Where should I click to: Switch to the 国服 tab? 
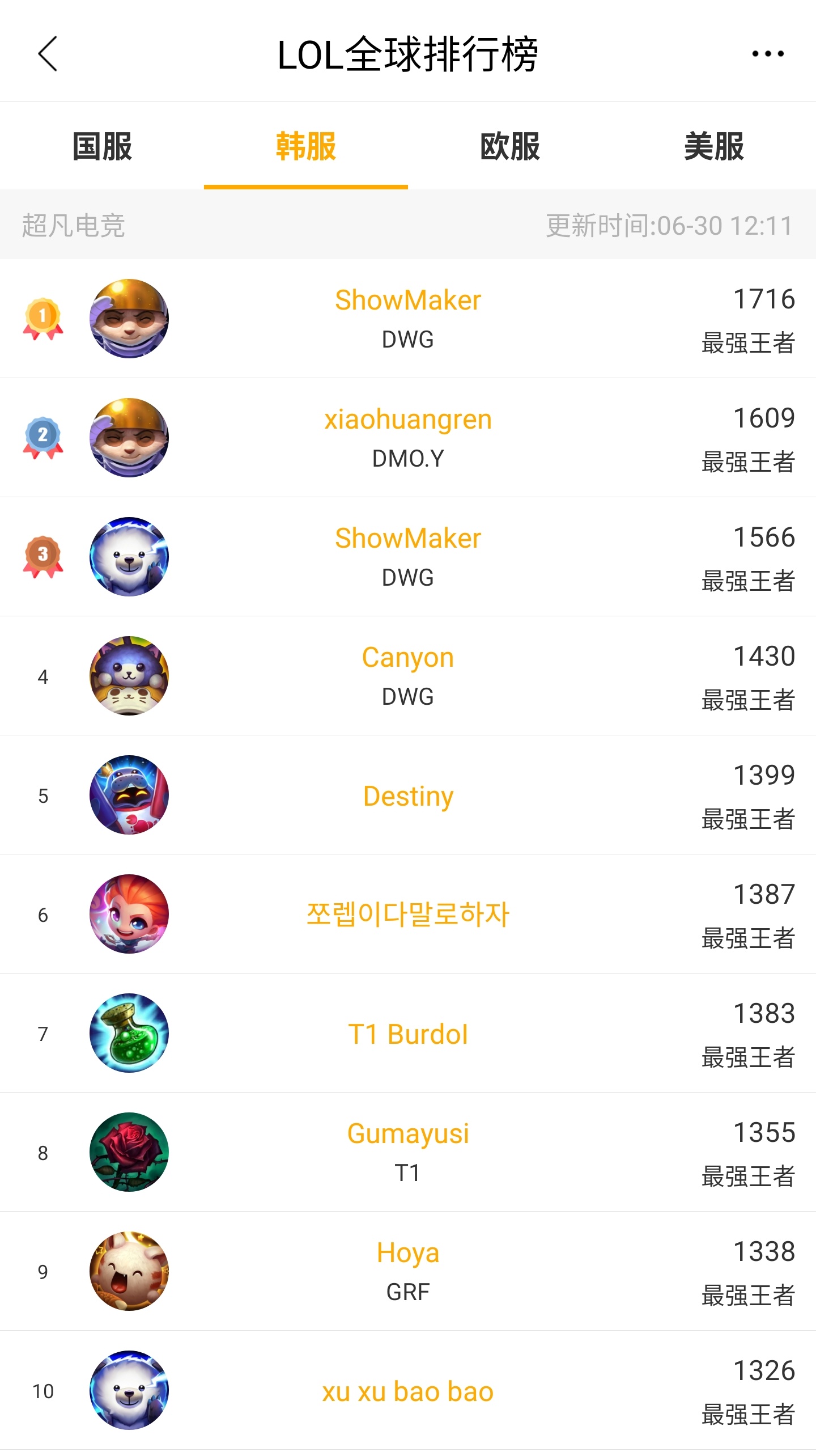102,146
